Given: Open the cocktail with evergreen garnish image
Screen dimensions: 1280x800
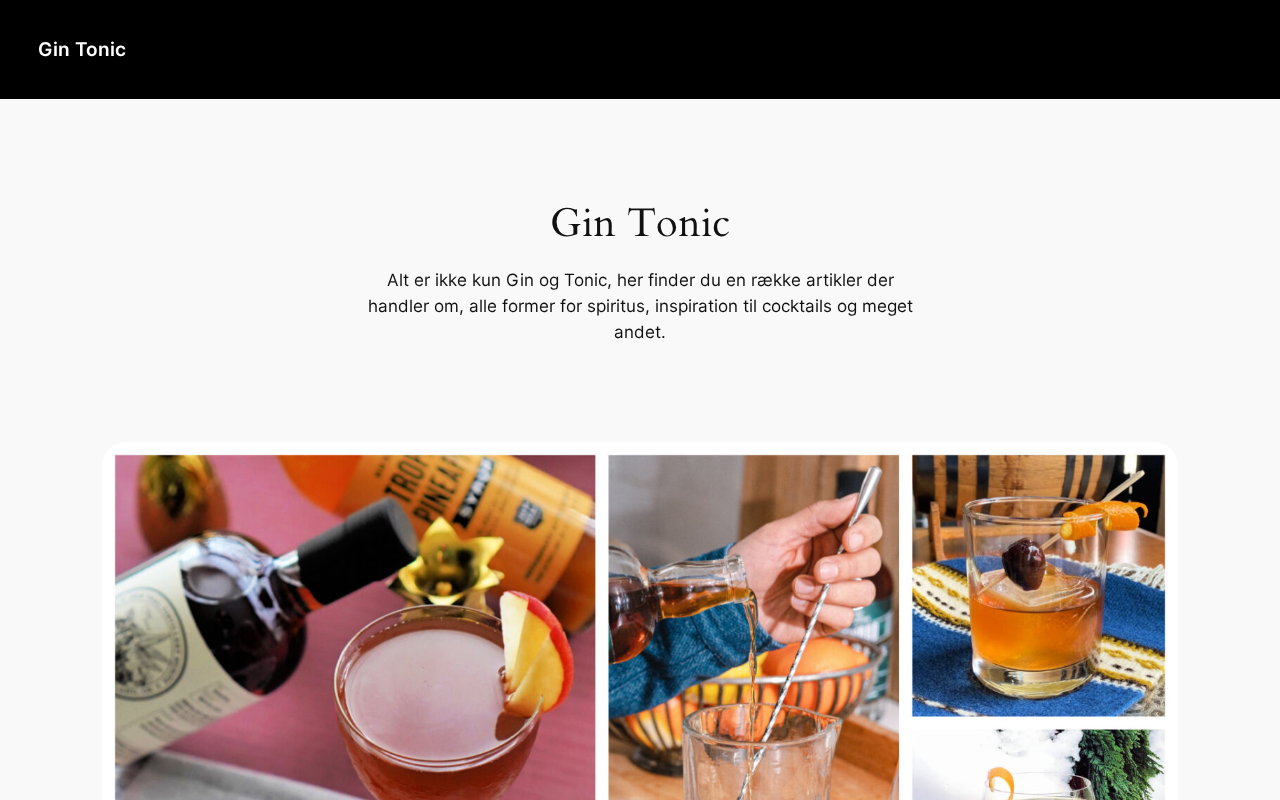Looking at the screenshot, I should (1038, 765).
